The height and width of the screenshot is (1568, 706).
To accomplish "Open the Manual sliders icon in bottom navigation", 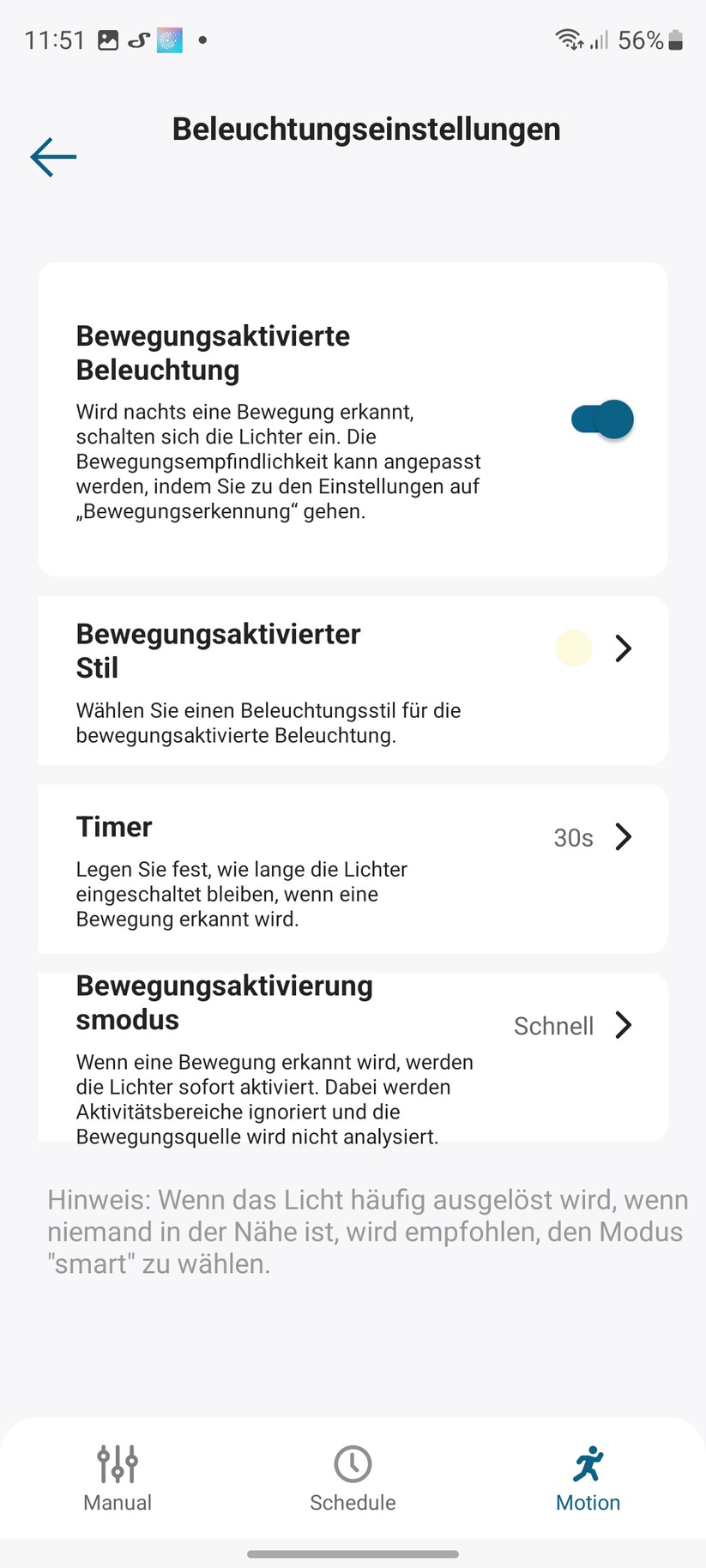I will [118, 1462].
